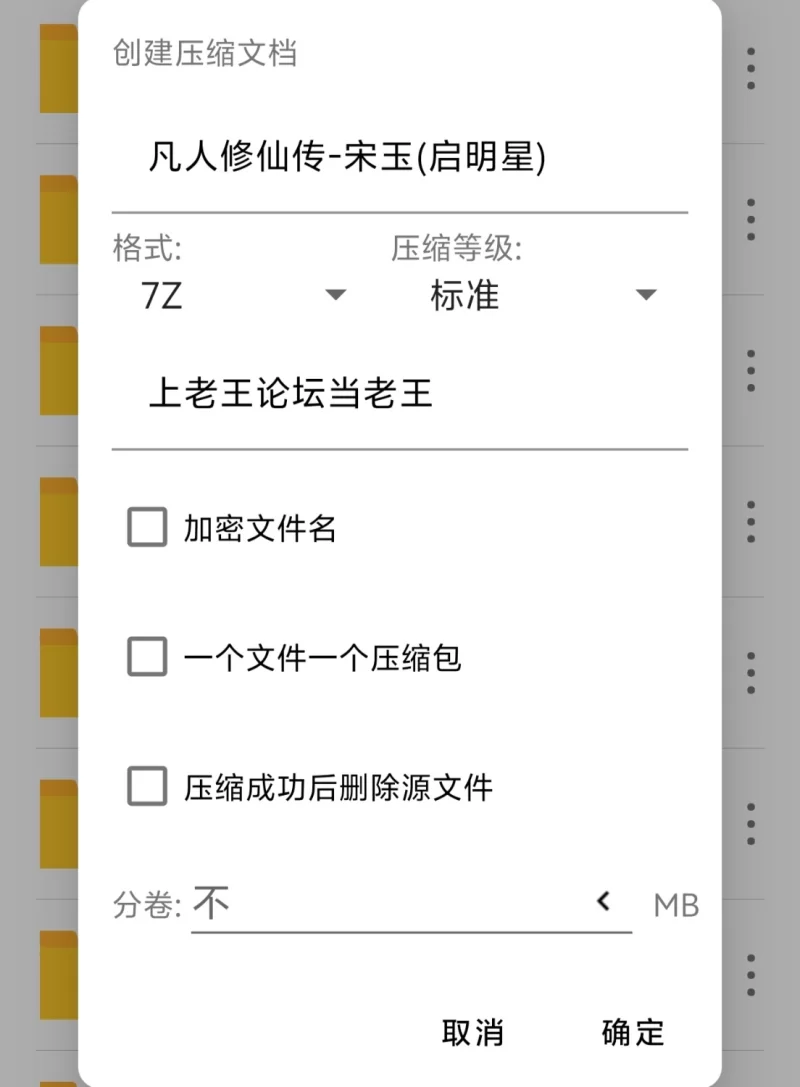The image size is (800, 1087).
Task: Check the 一个文件一个压缩包 option
Action: click(146, 658)
